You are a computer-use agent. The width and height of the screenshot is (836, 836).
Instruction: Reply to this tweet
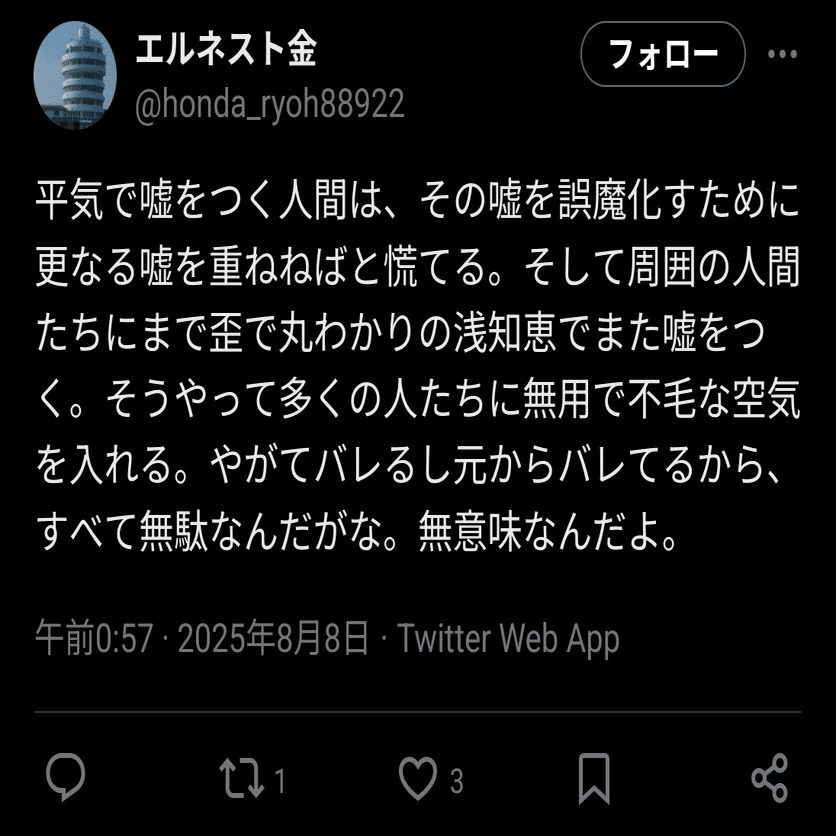pyautogui.click(x=66, y=778)
